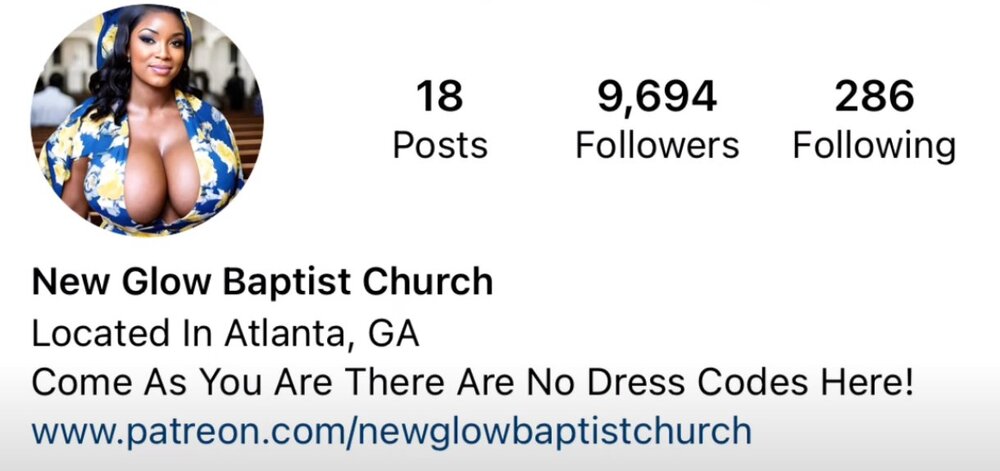View the list of 9,694 followers
This screenshot has width=1000, height=471.
click(x=657, y=120)
